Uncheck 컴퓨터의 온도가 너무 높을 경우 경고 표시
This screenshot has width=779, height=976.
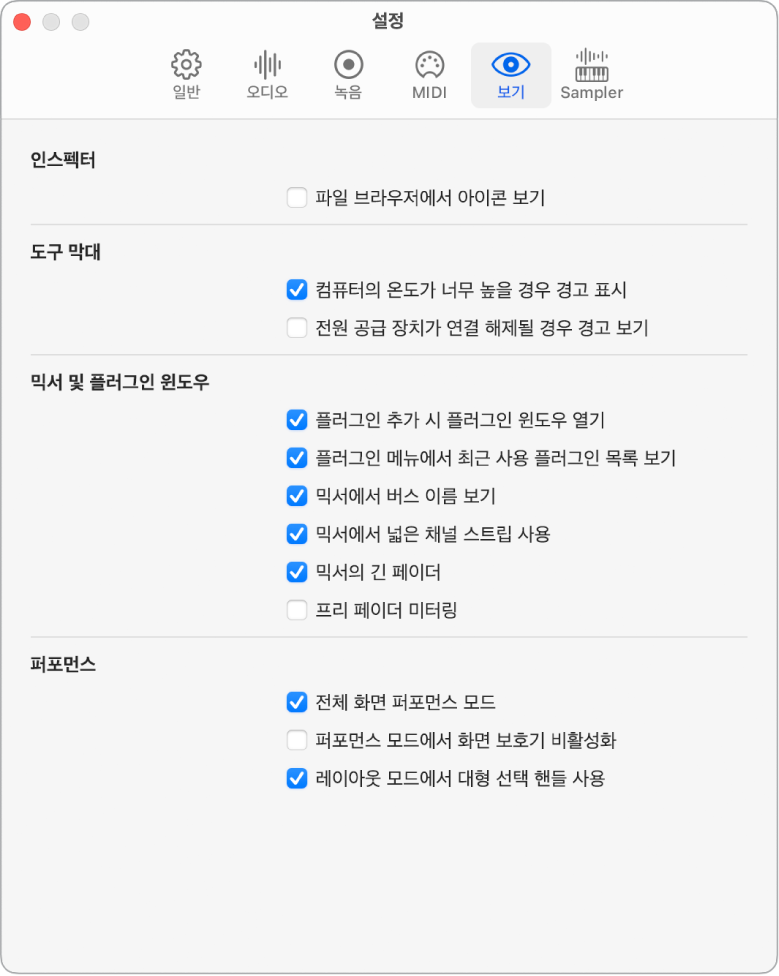[297, 290]
